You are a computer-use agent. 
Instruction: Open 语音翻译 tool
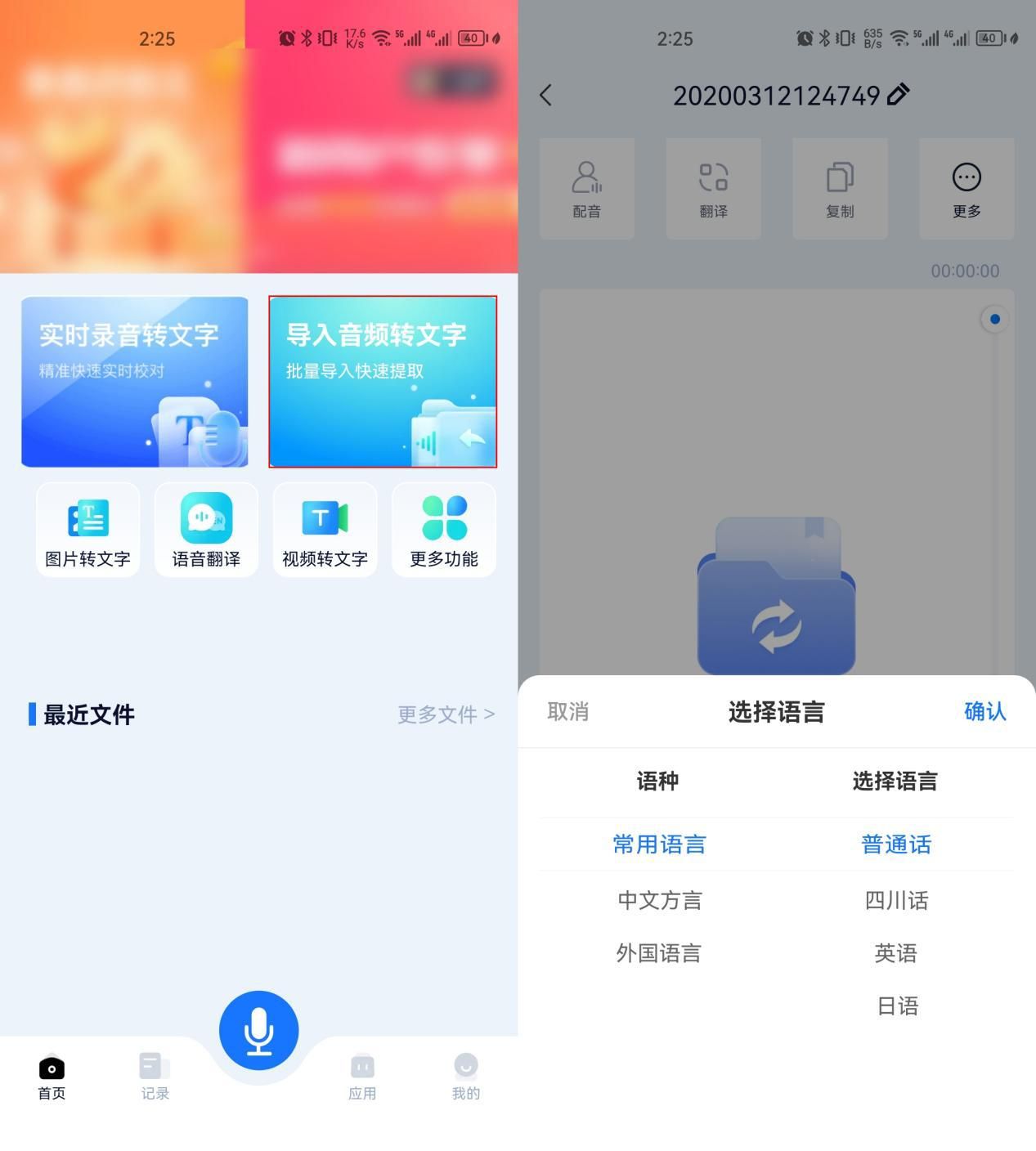(206, 530)
